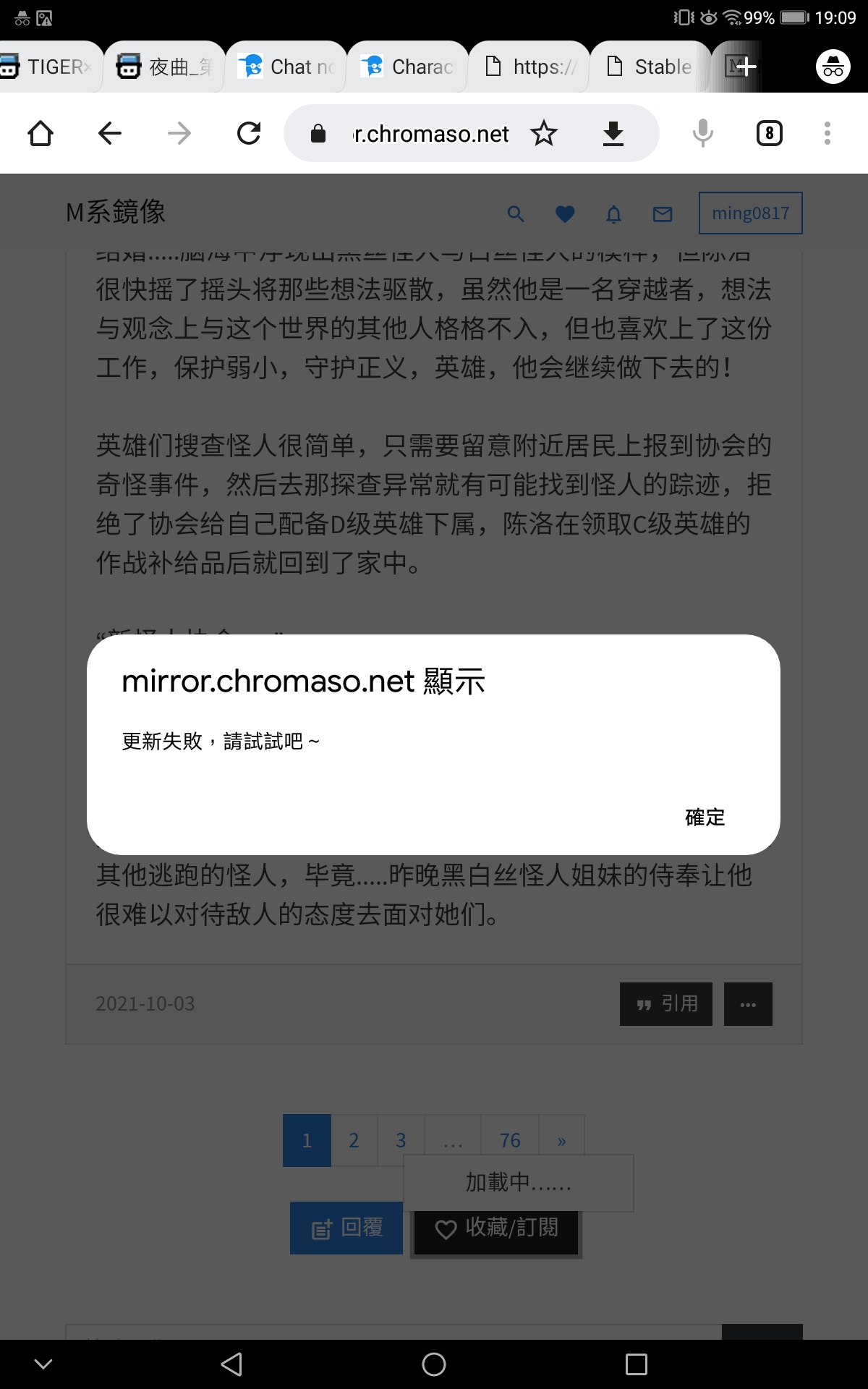Viewport: 868px width, 1389px height.
Task: Switch to the https:// tab
Action: click(529, 67)
